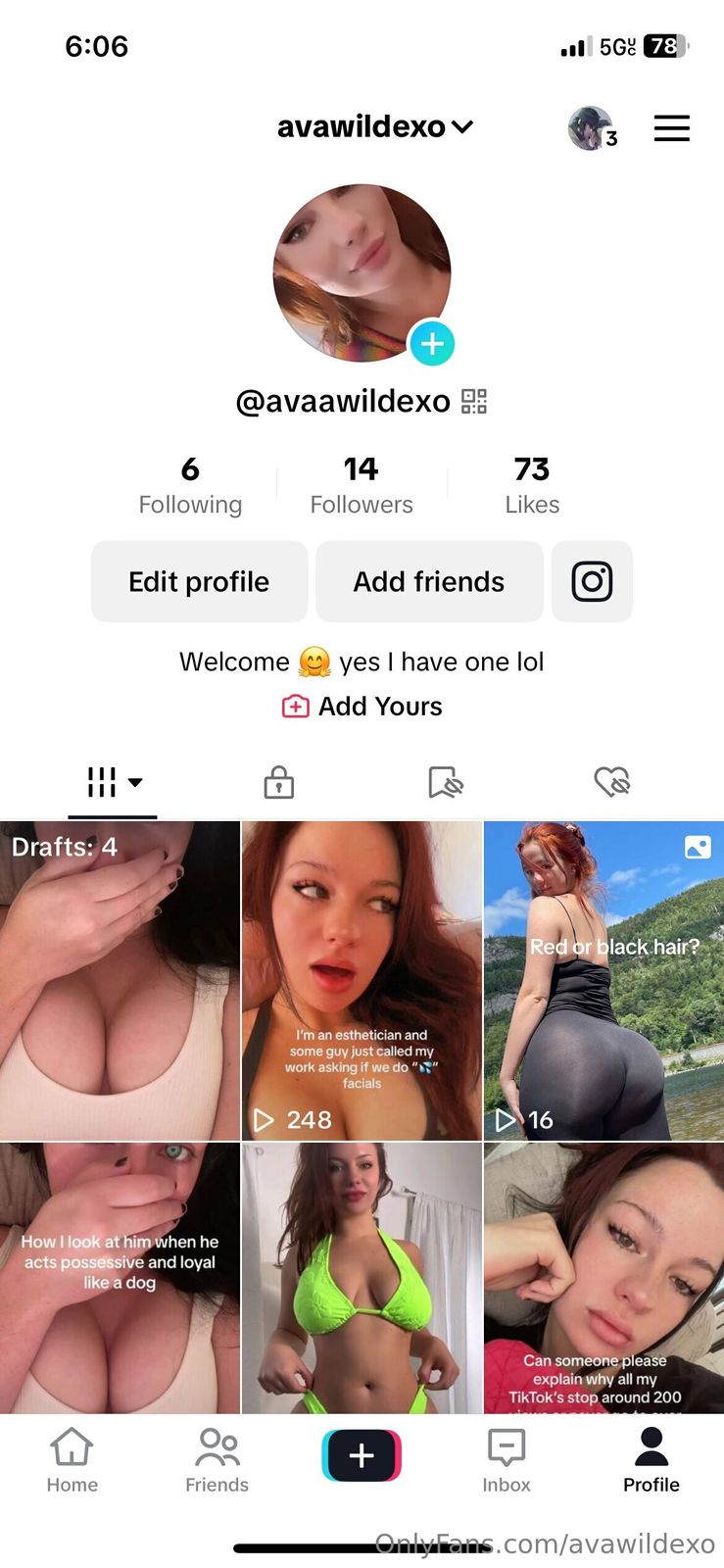This screenshot has width=724, height=1568.
Task: Open the hamburger menu
Action: pos(671,128)
